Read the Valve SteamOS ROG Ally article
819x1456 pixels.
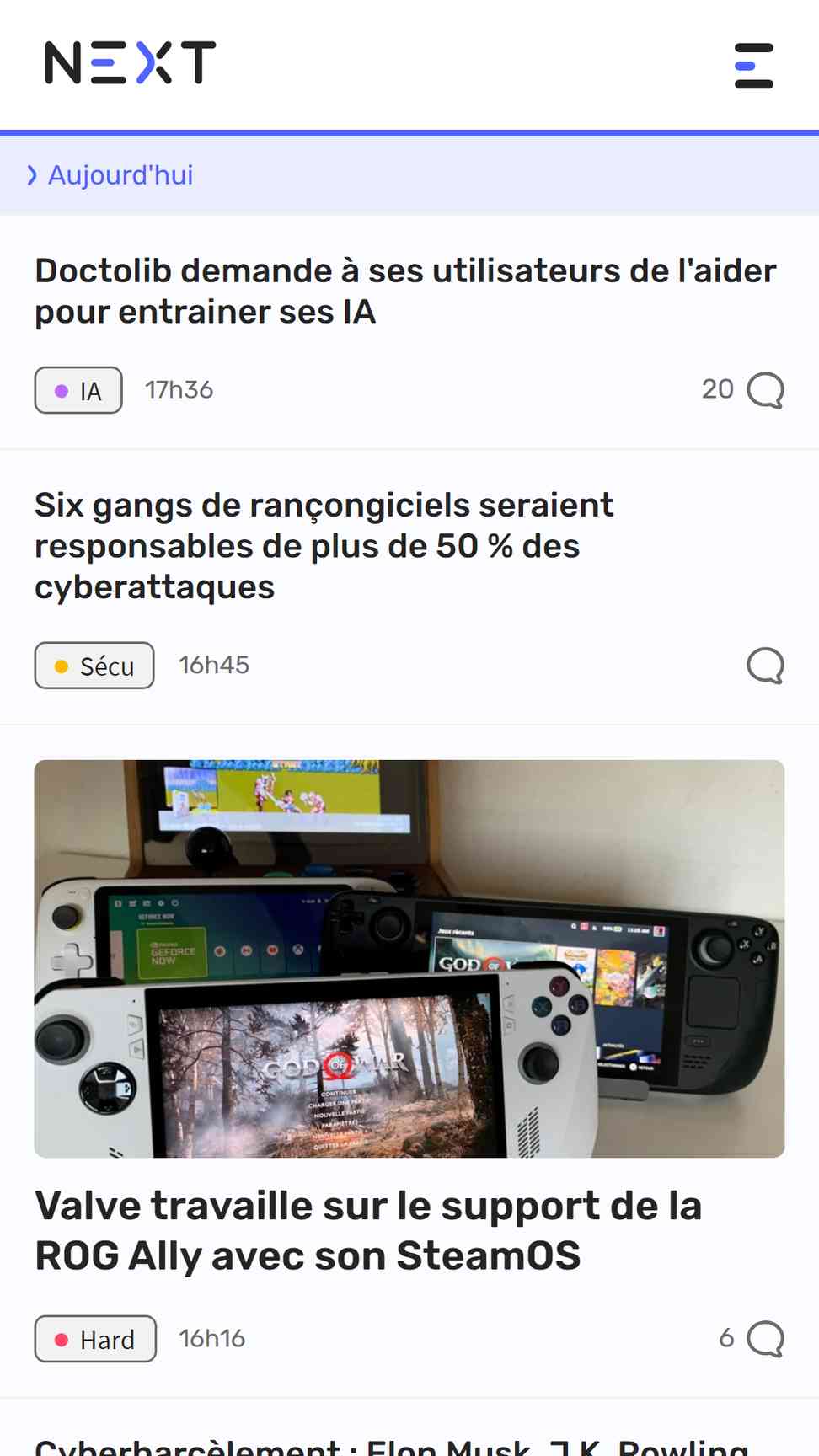368,1230
